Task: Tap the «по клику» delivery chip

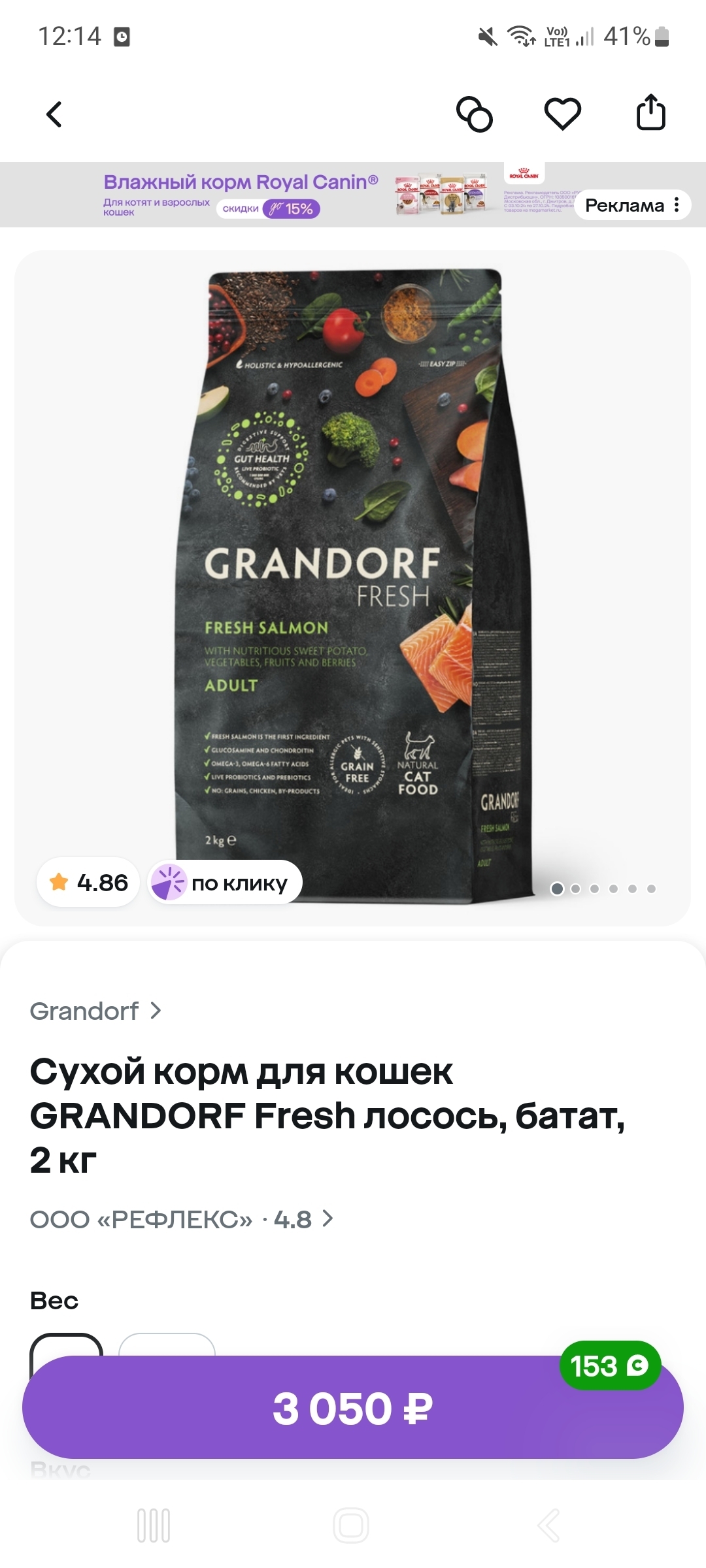Action: (x=225, y=883)
